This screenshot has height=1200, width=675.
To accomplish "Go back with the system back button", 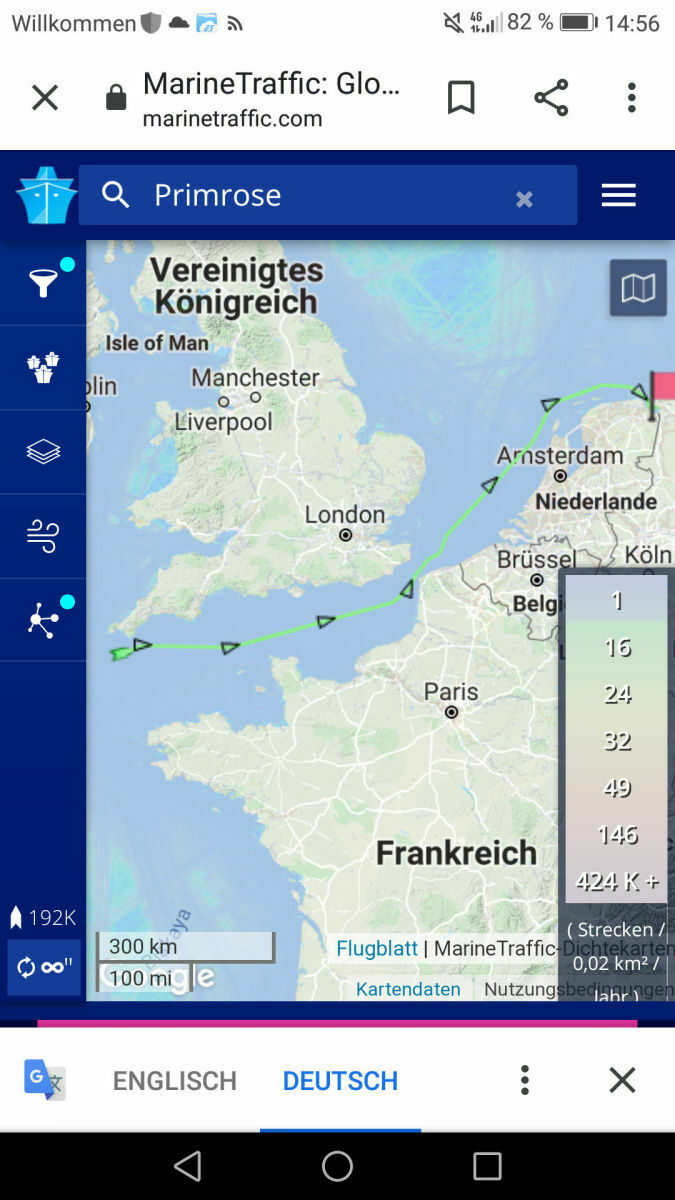I will pos(187,1166).
